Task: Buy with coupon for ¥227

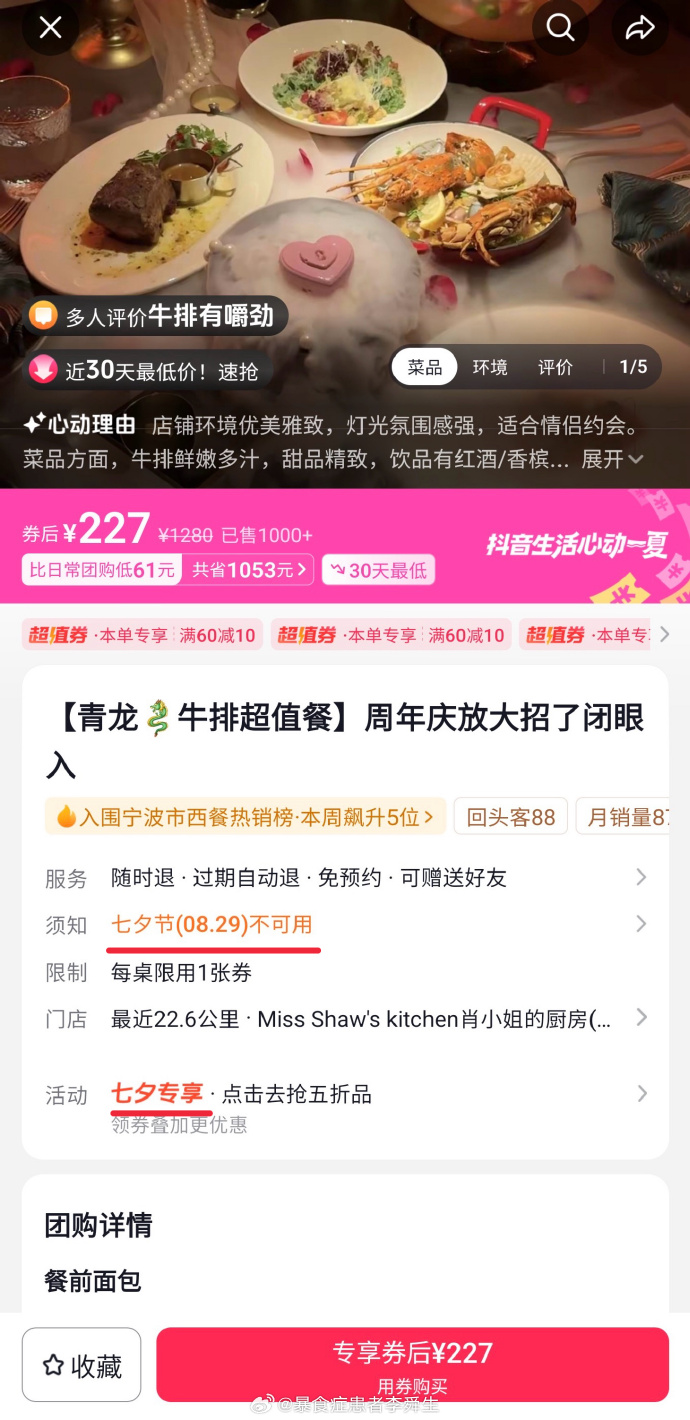Action: (412, 1364)
